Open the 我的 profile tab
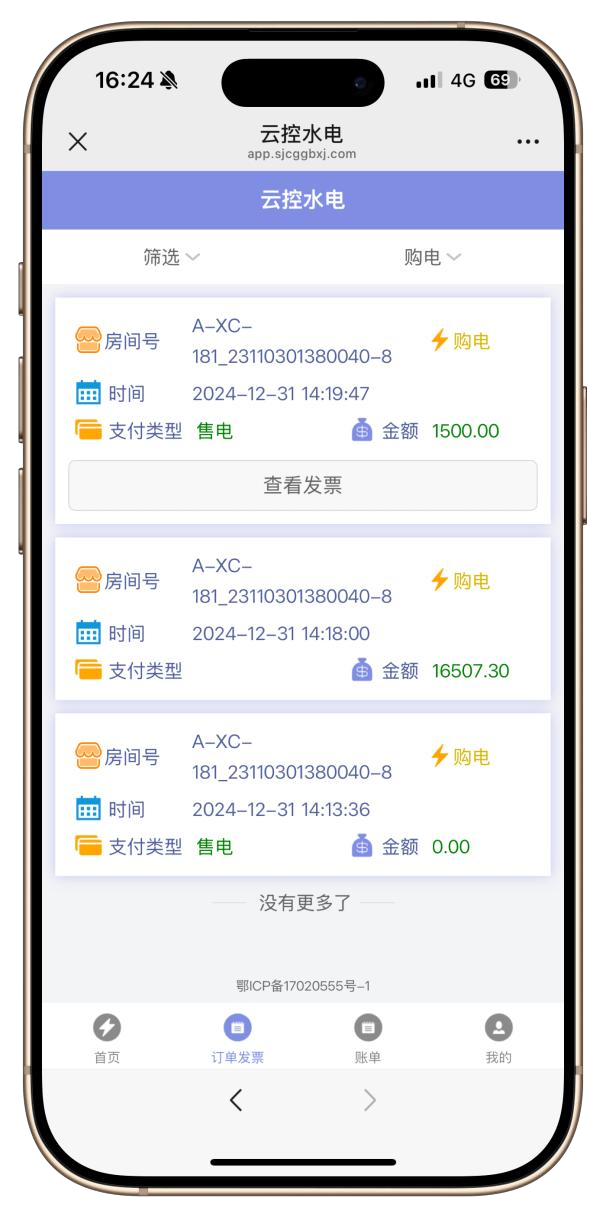This screenshot has height=1217, width=606. click(x=498, y=1038)
